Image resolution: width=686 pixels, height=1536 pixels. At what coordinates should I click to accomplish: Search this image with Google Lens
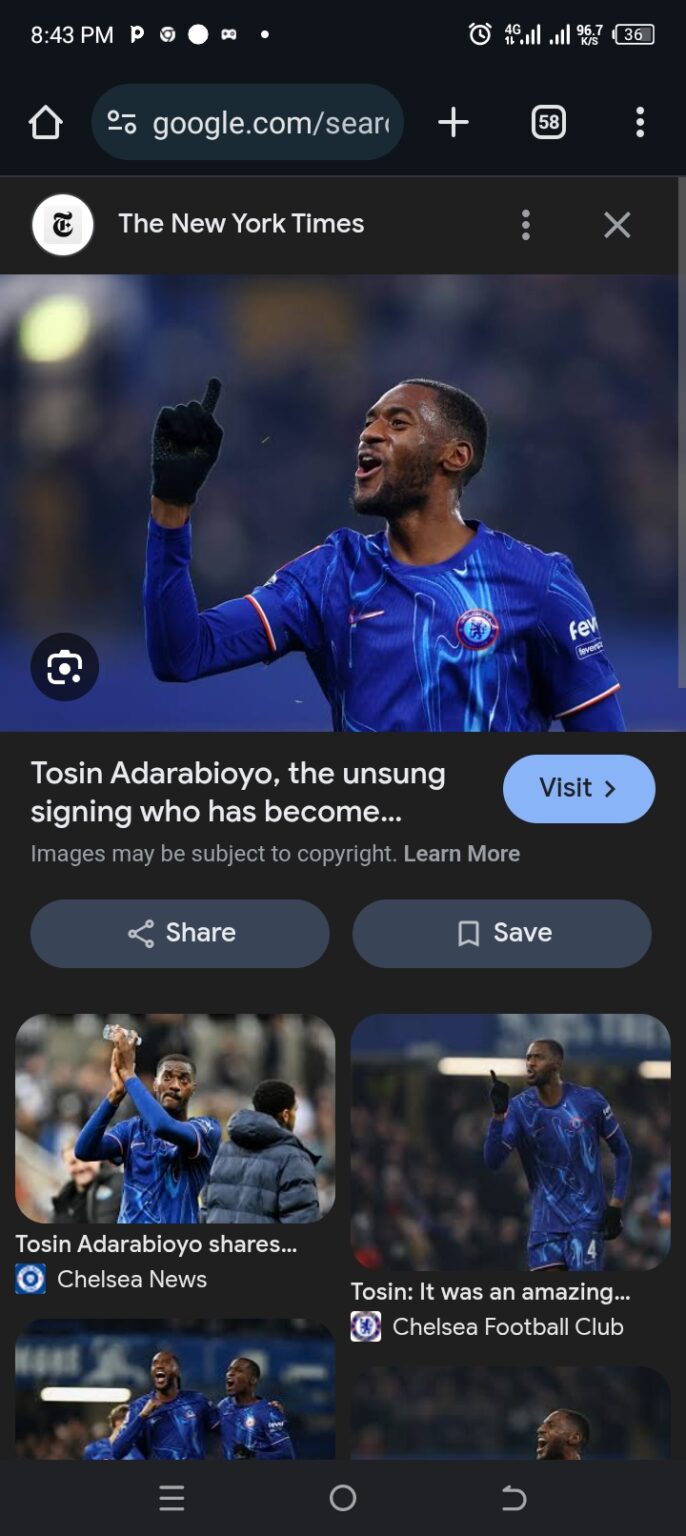pyautogui.click(x=65, y=667)
